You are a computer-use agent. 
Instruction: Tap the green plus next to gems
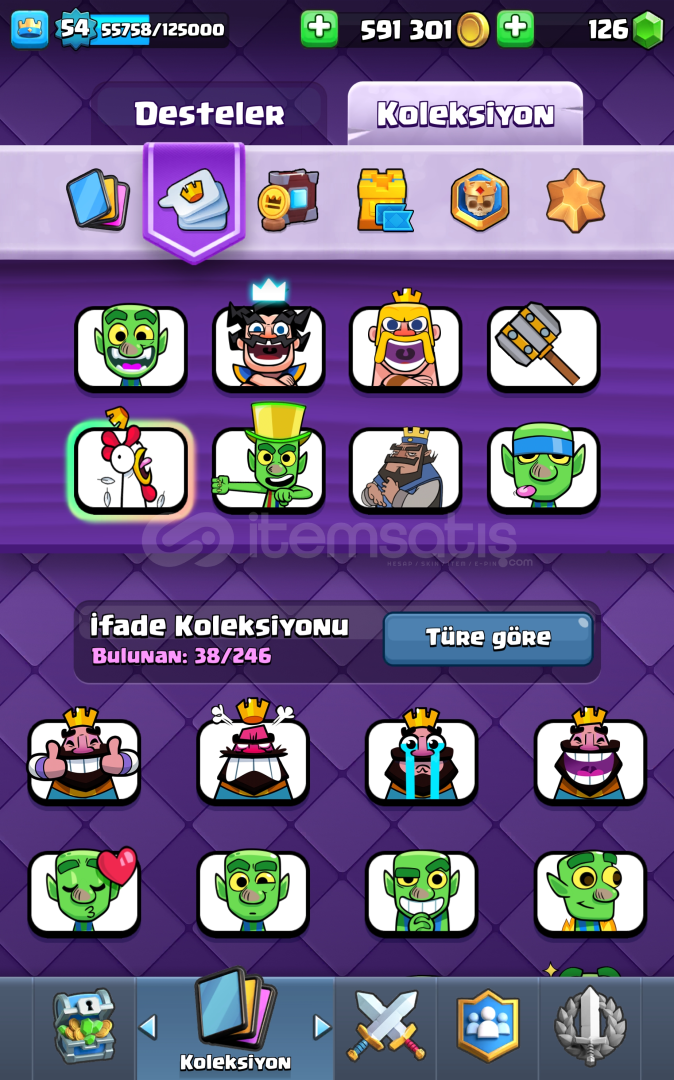coord(515,29)
